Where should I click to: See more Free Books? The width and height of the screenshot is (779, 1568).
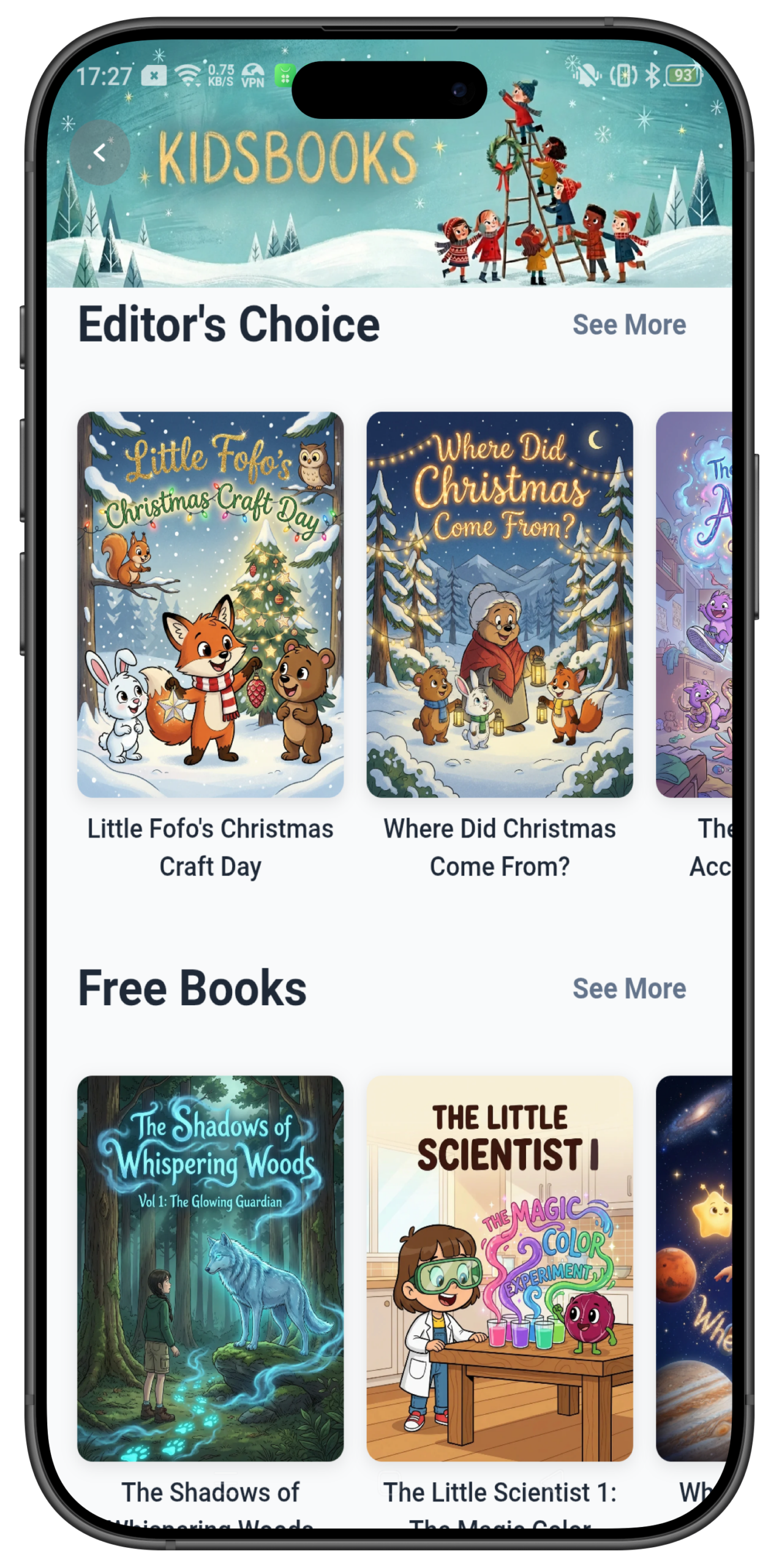628,989
